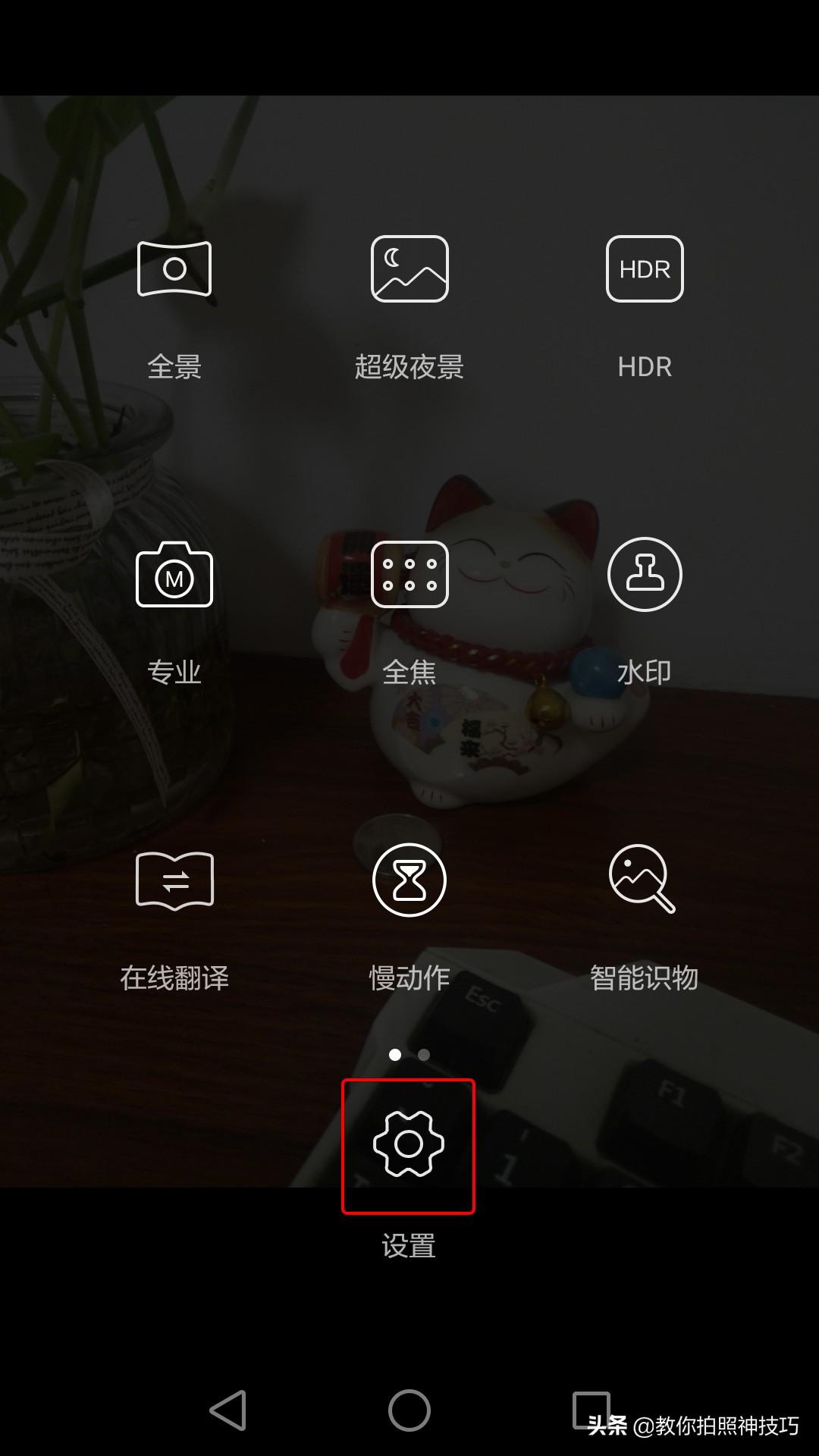Viewport: 819px width, 1456px height.
Task: Open the 设置 settings gear
Action: [409, 1145]
